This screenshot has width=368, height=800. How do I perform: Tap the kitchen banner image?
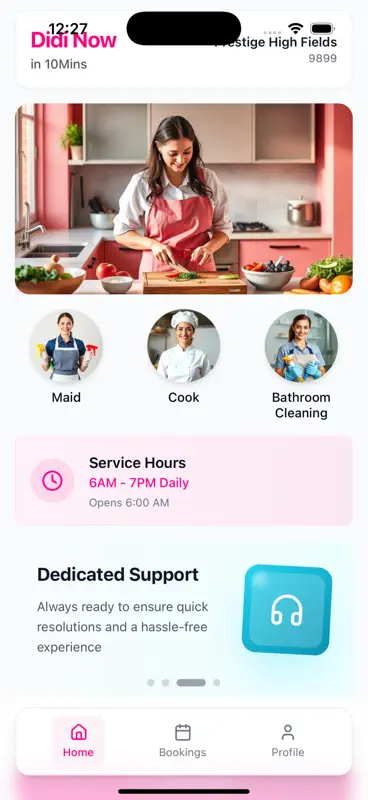coord(184,199)
